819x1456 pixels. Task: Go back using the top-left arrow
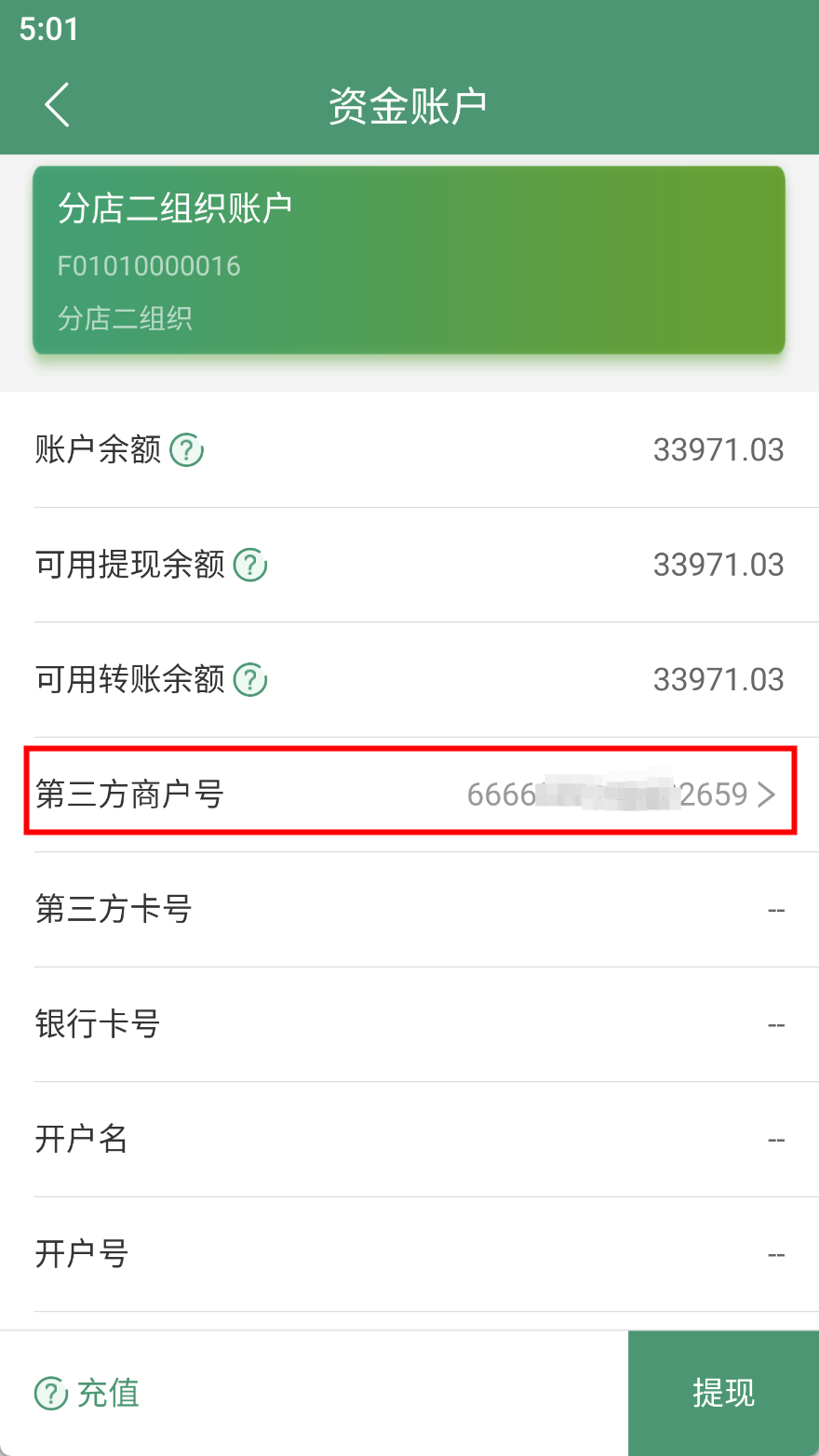(57, 104)
